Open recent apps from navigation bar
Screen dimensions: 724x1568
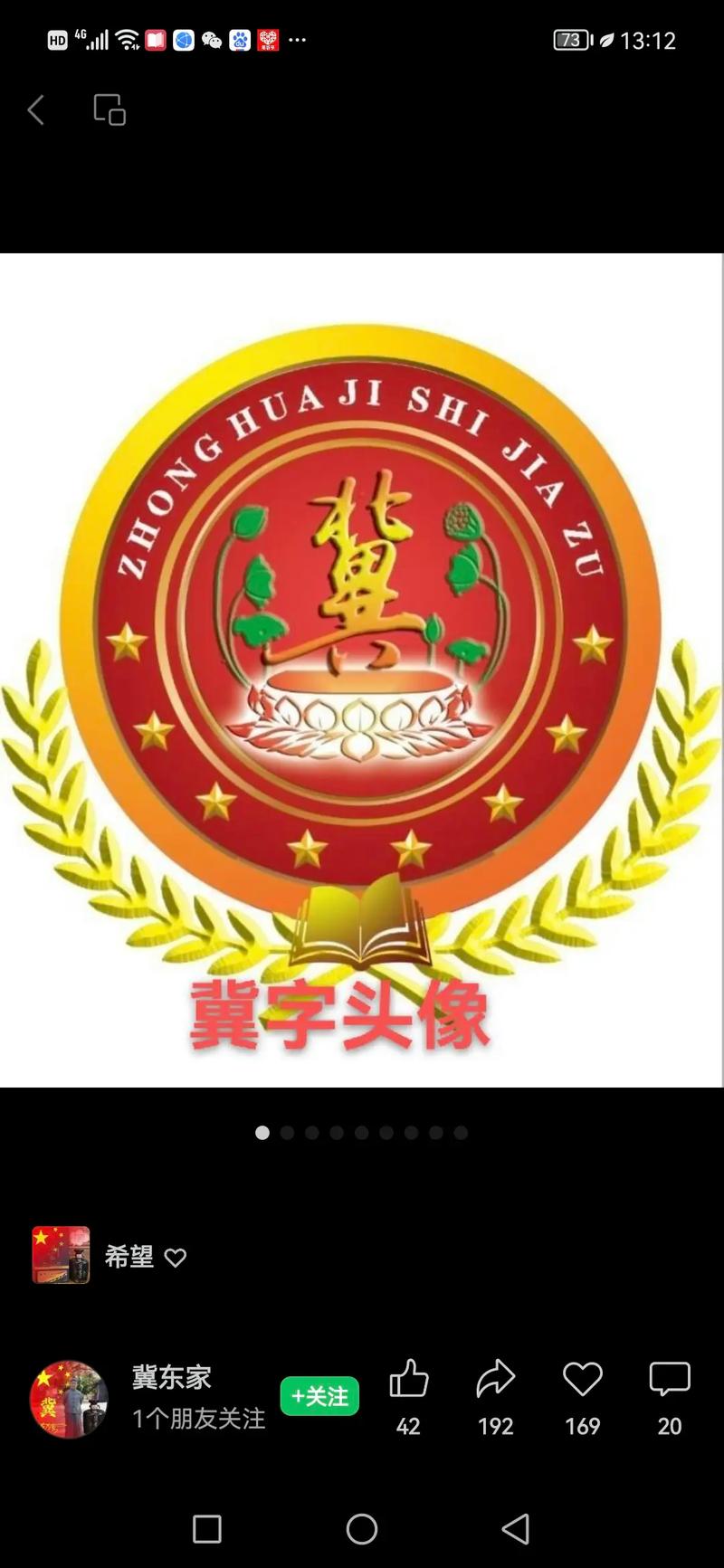pos(207,1529)
